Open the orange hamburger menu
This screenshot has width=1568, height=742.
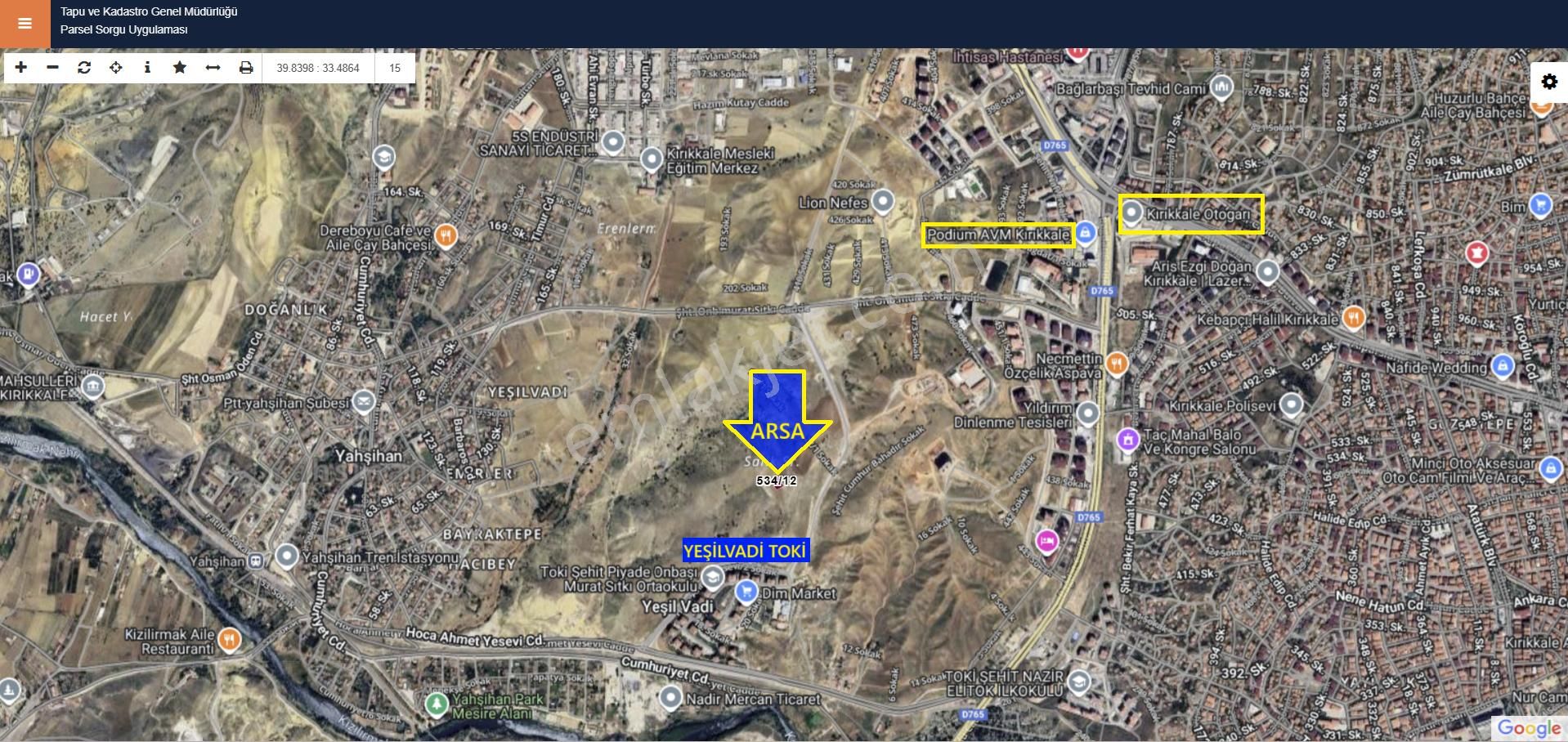tap(25, 24)
